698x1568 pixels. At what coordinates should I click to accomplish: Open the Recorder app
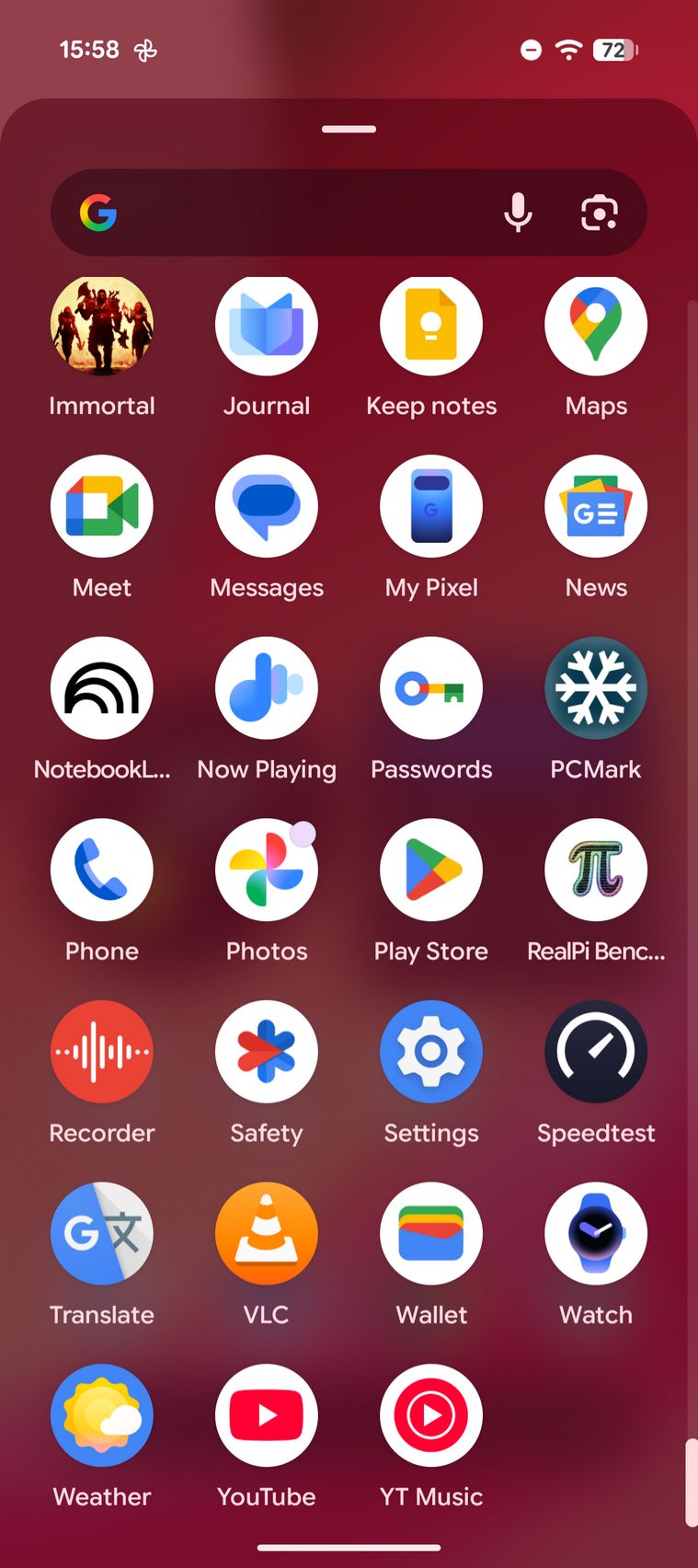(x=102, y=1052)
